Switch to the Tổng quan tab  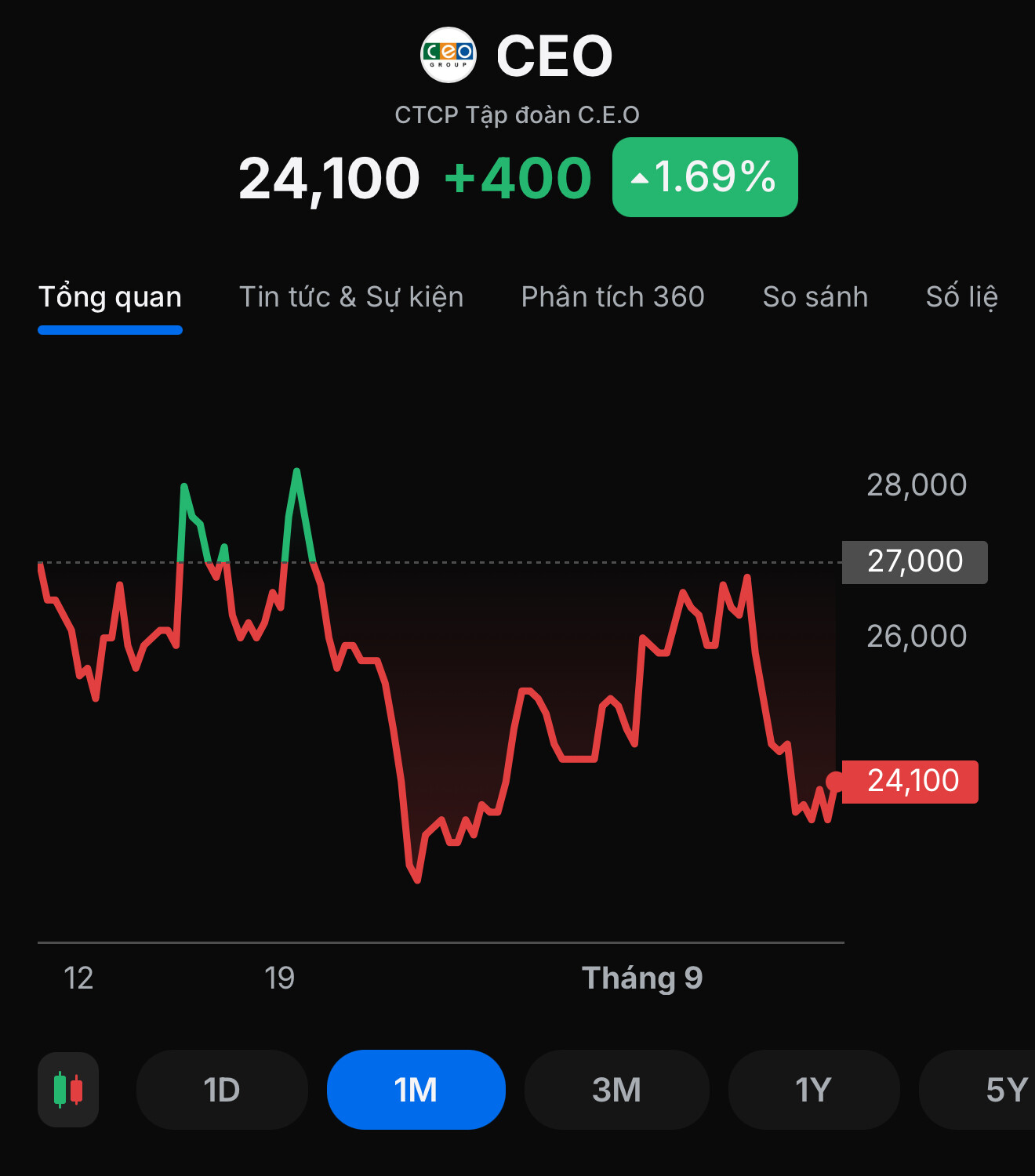(x=110, y=297)
